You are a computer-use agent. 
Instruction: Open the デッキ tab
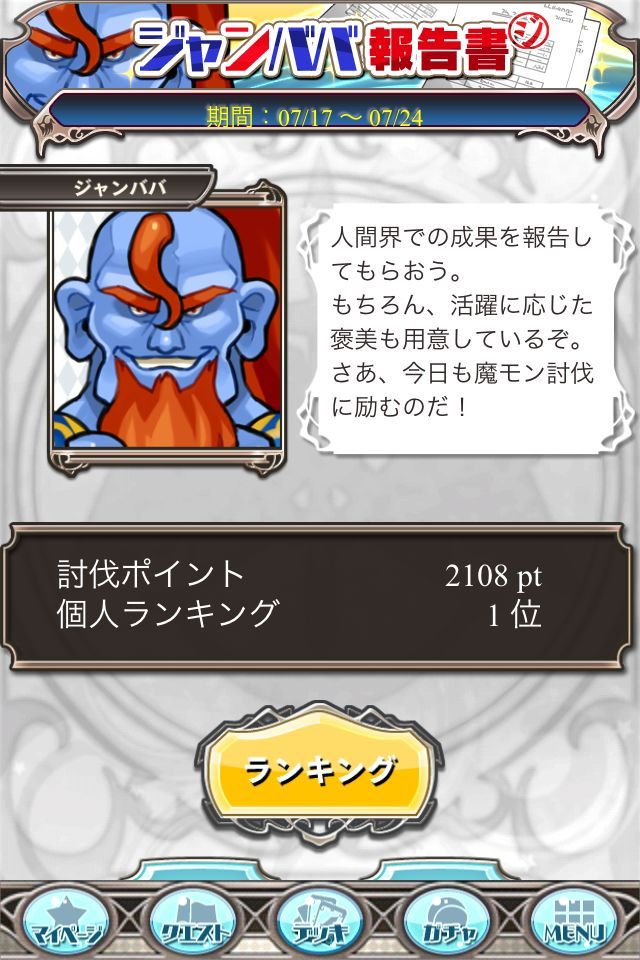319,921
